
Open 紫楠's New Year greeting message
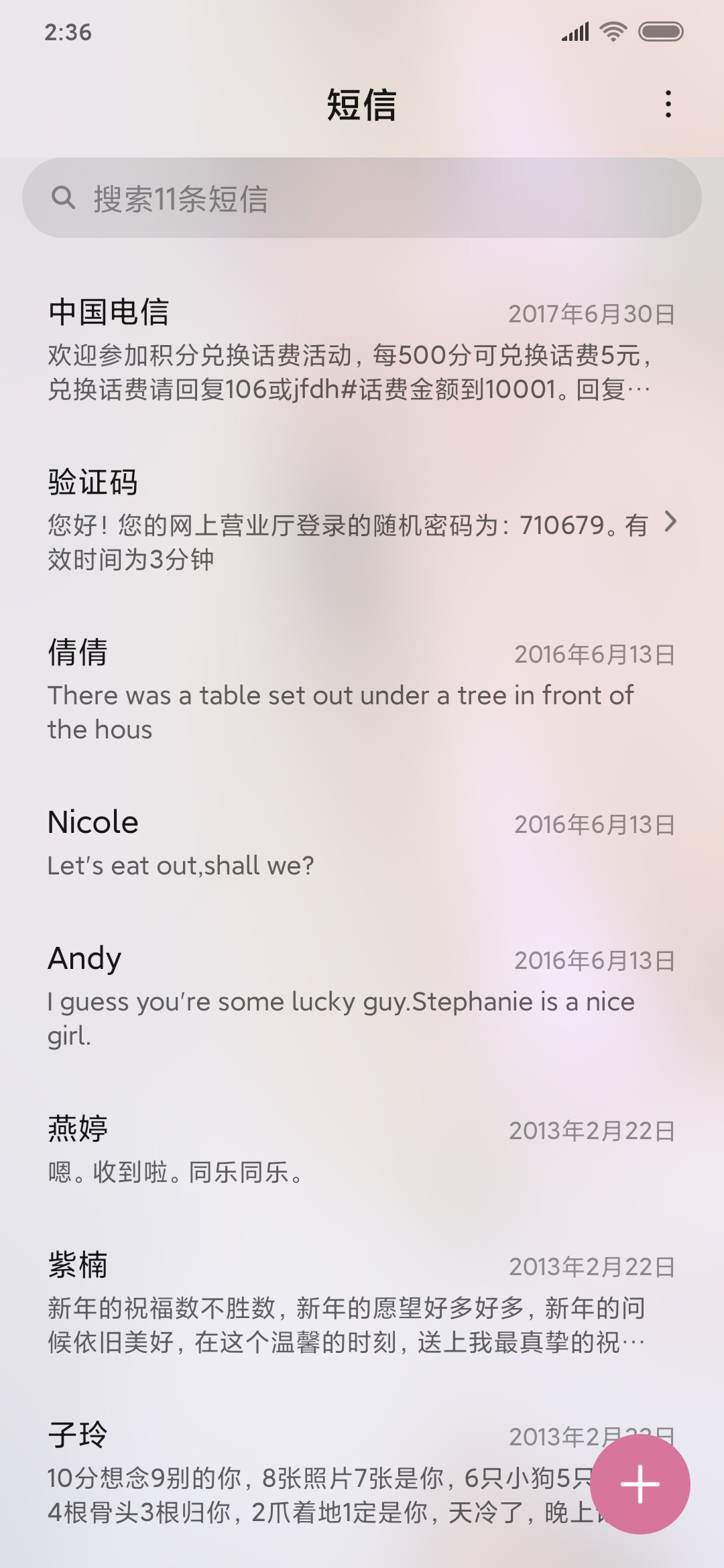362,1303
